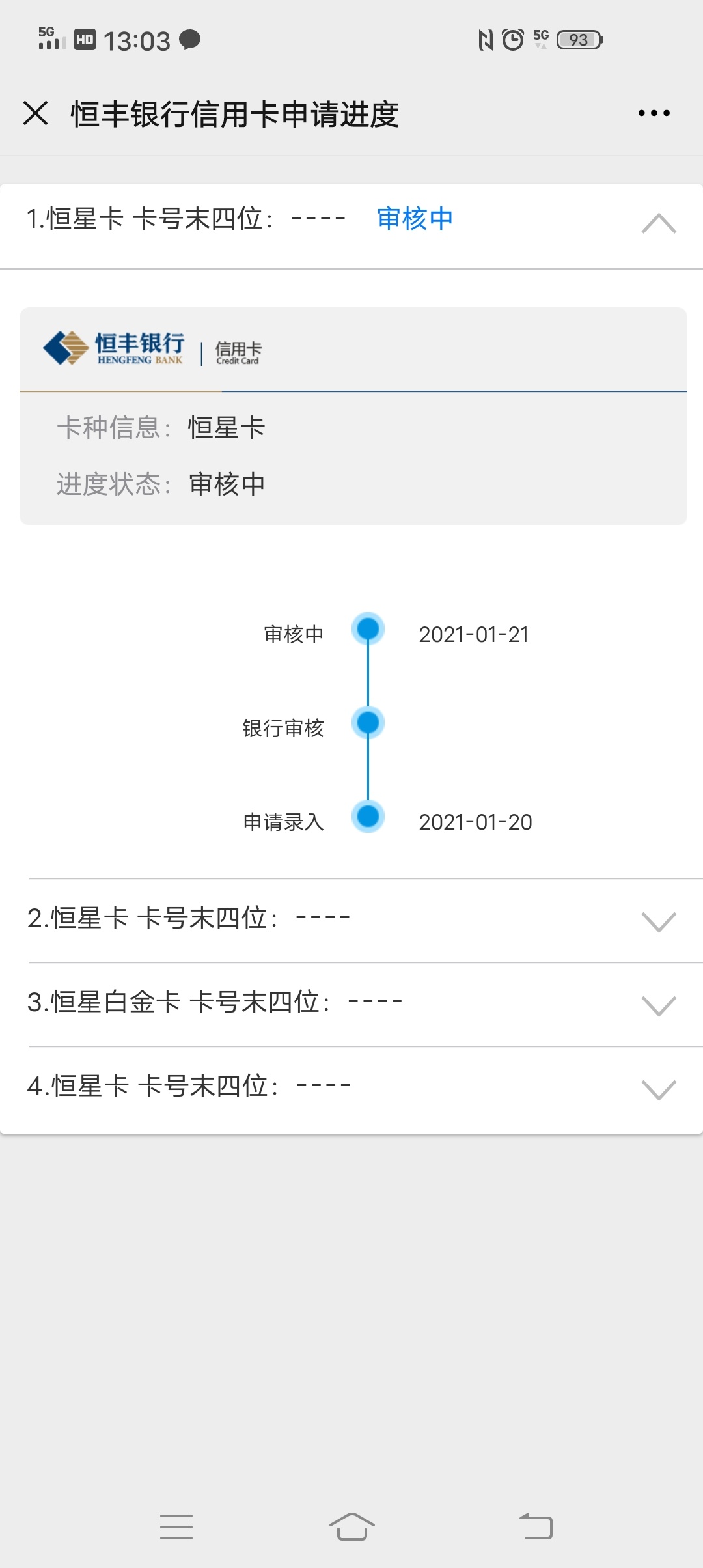Expand application 2 恒星卡
Screen dimensions: 703x1568
pyautogui.click(x=366, y=921)
